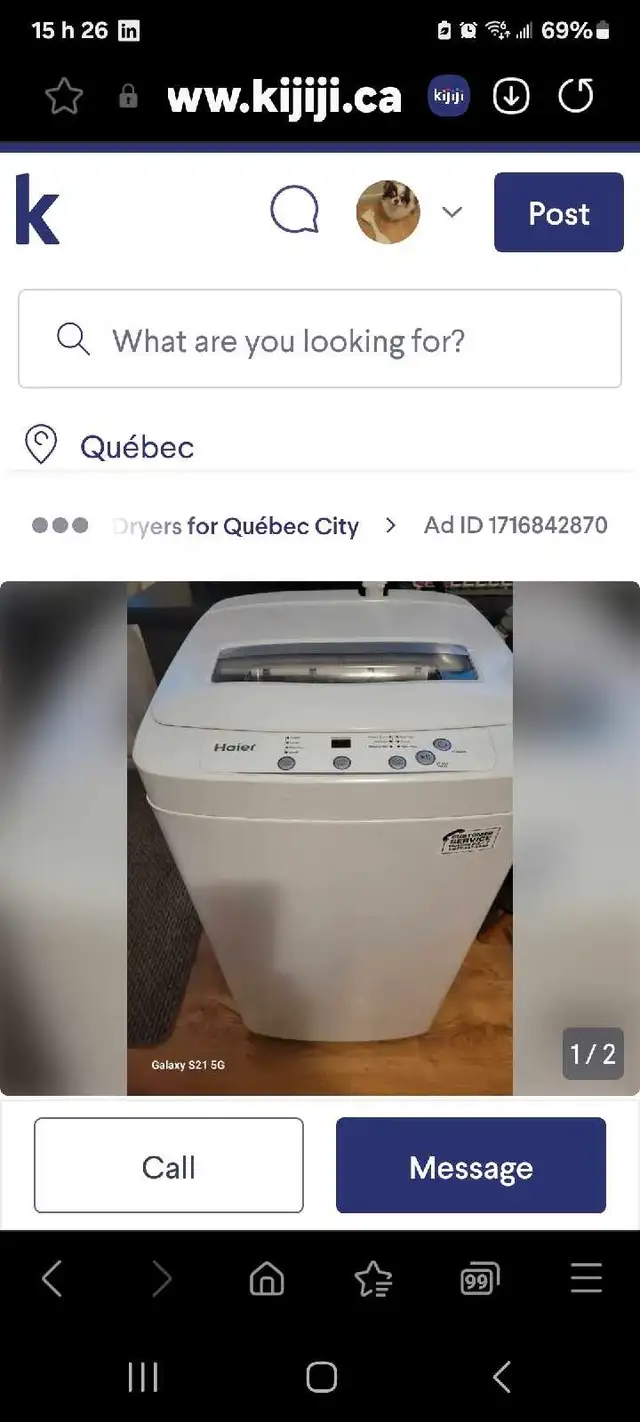View the washer photo full screen
This screenshot has width=640, height=1422.
[320, 838]
